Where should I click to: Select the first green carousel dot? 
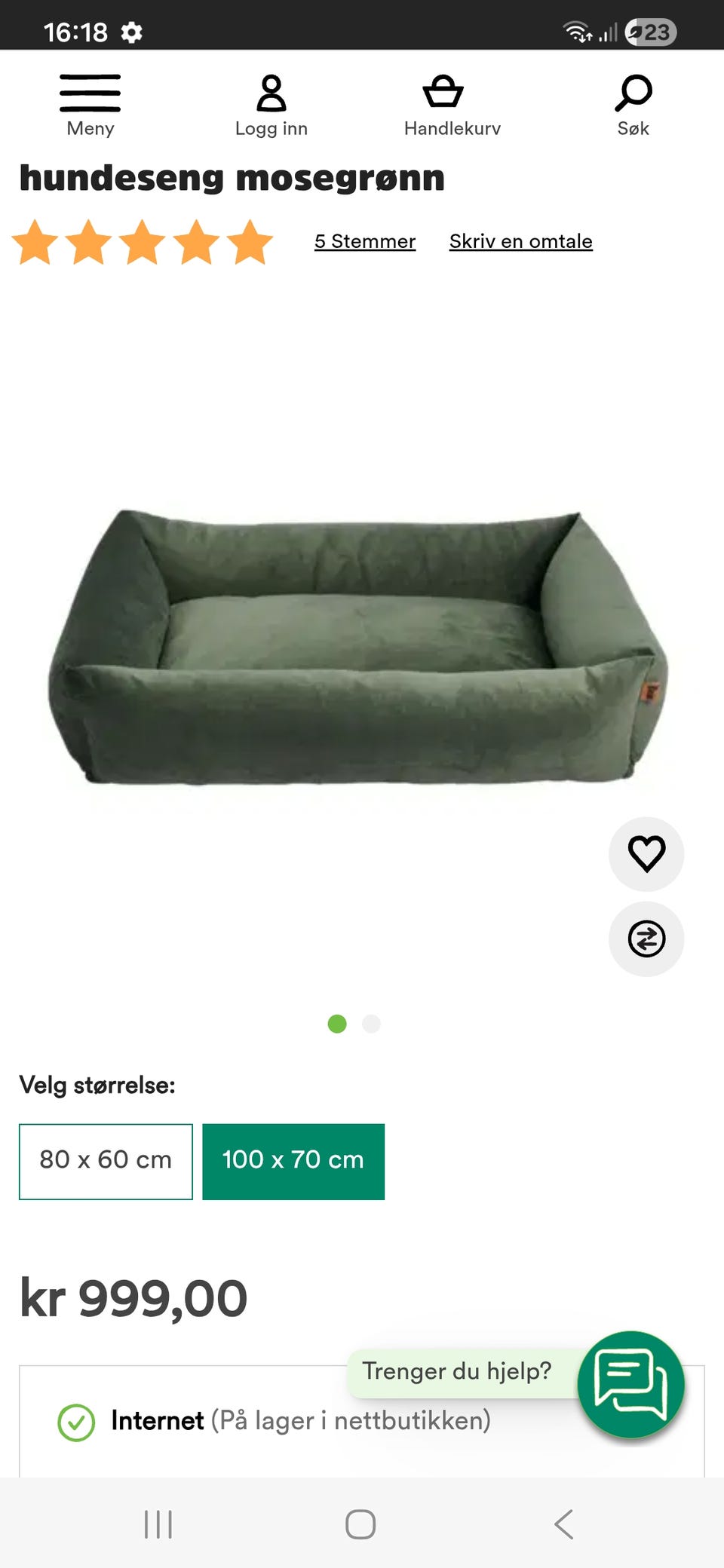[x=337, y=1024]
